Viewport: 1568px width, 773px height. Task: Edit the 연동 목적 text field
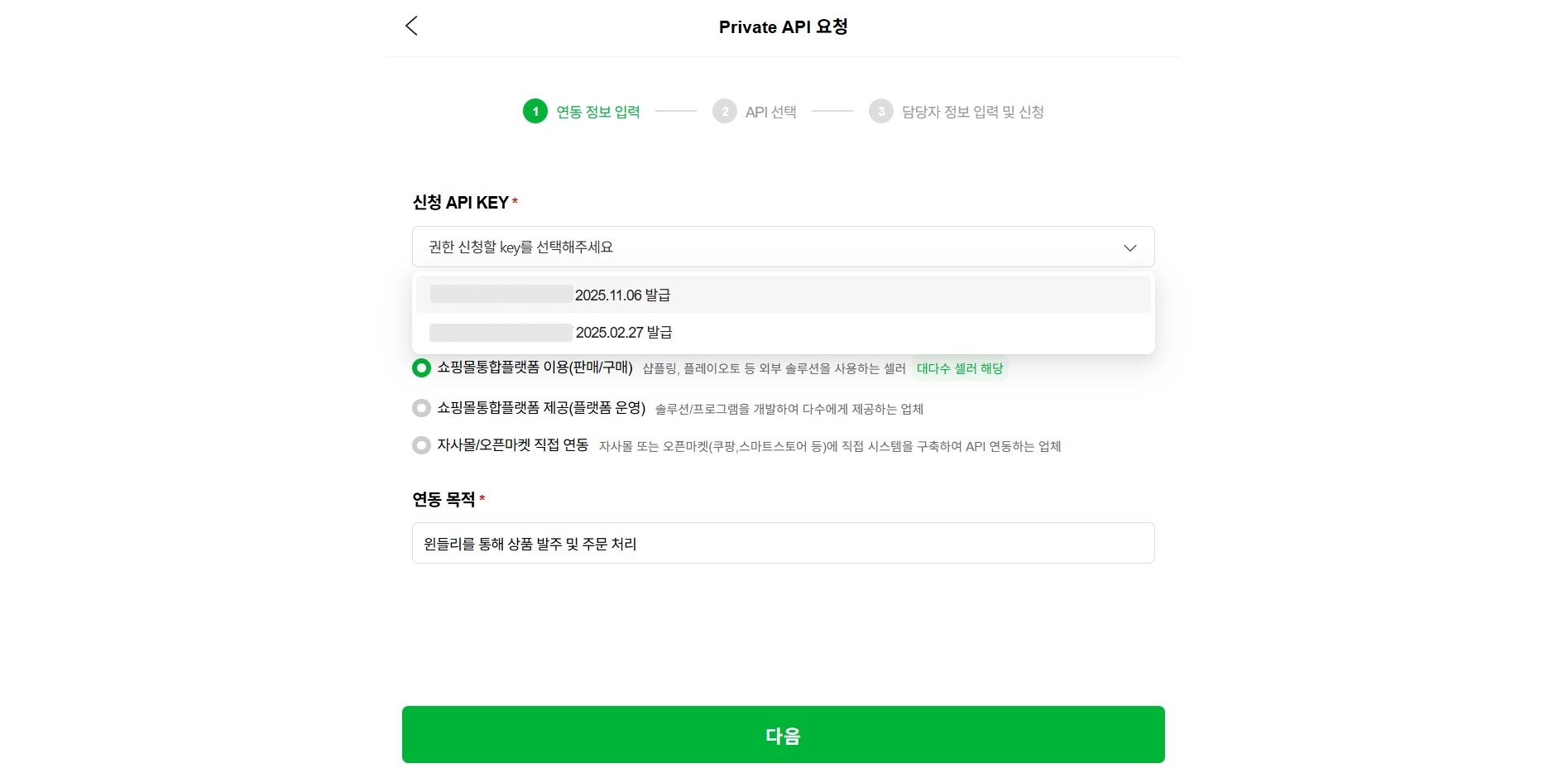point(782,543)
